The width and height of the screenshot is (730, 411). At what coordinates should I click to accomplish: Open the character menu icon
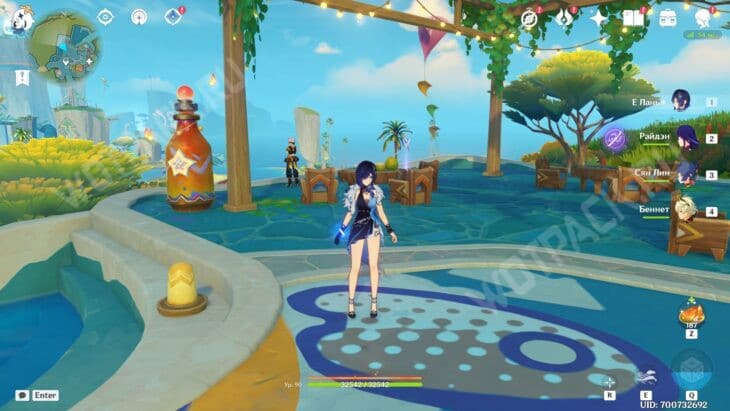click(702, 17)
